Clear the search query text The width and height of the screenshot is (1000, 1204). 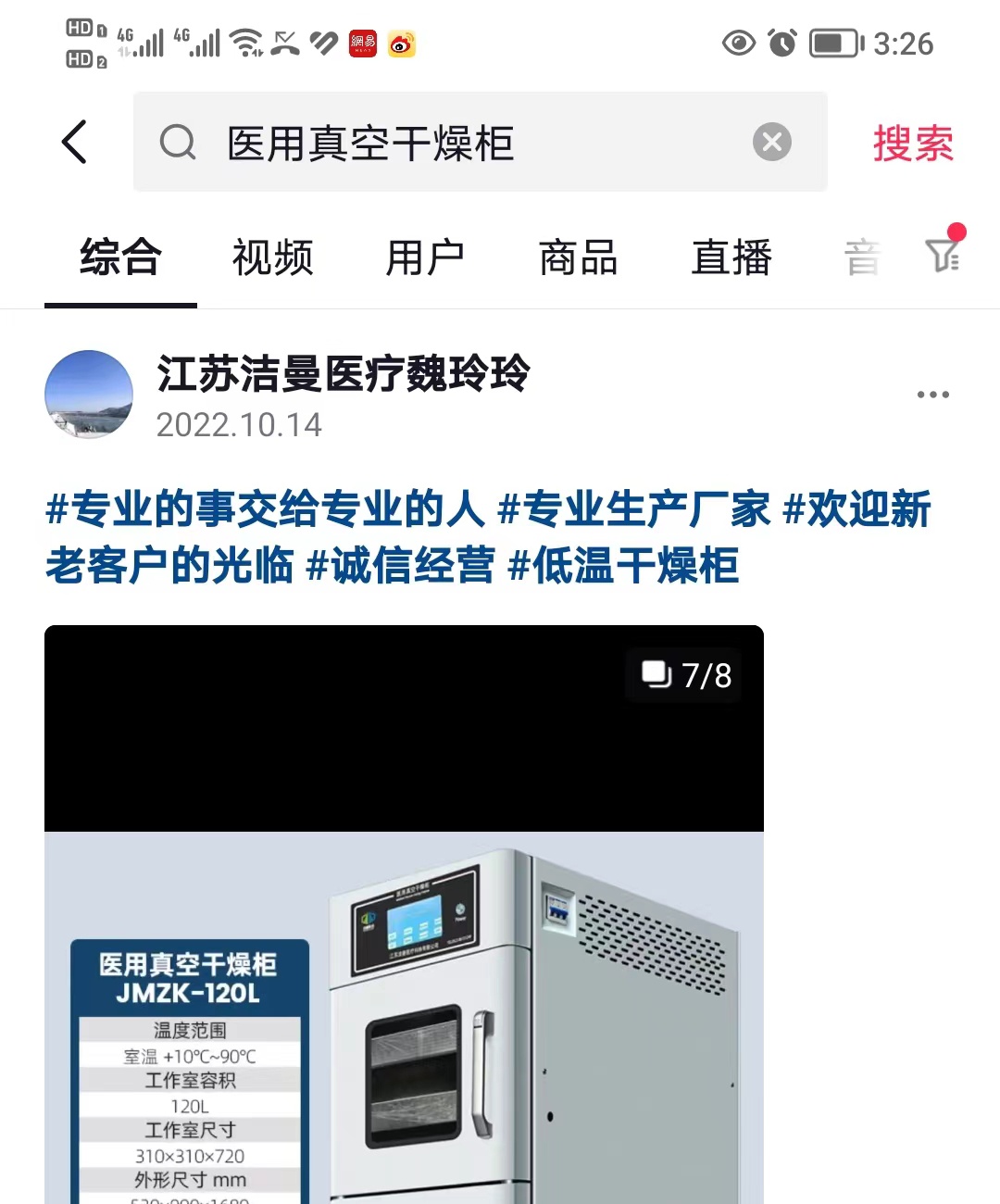click(771, 143)
